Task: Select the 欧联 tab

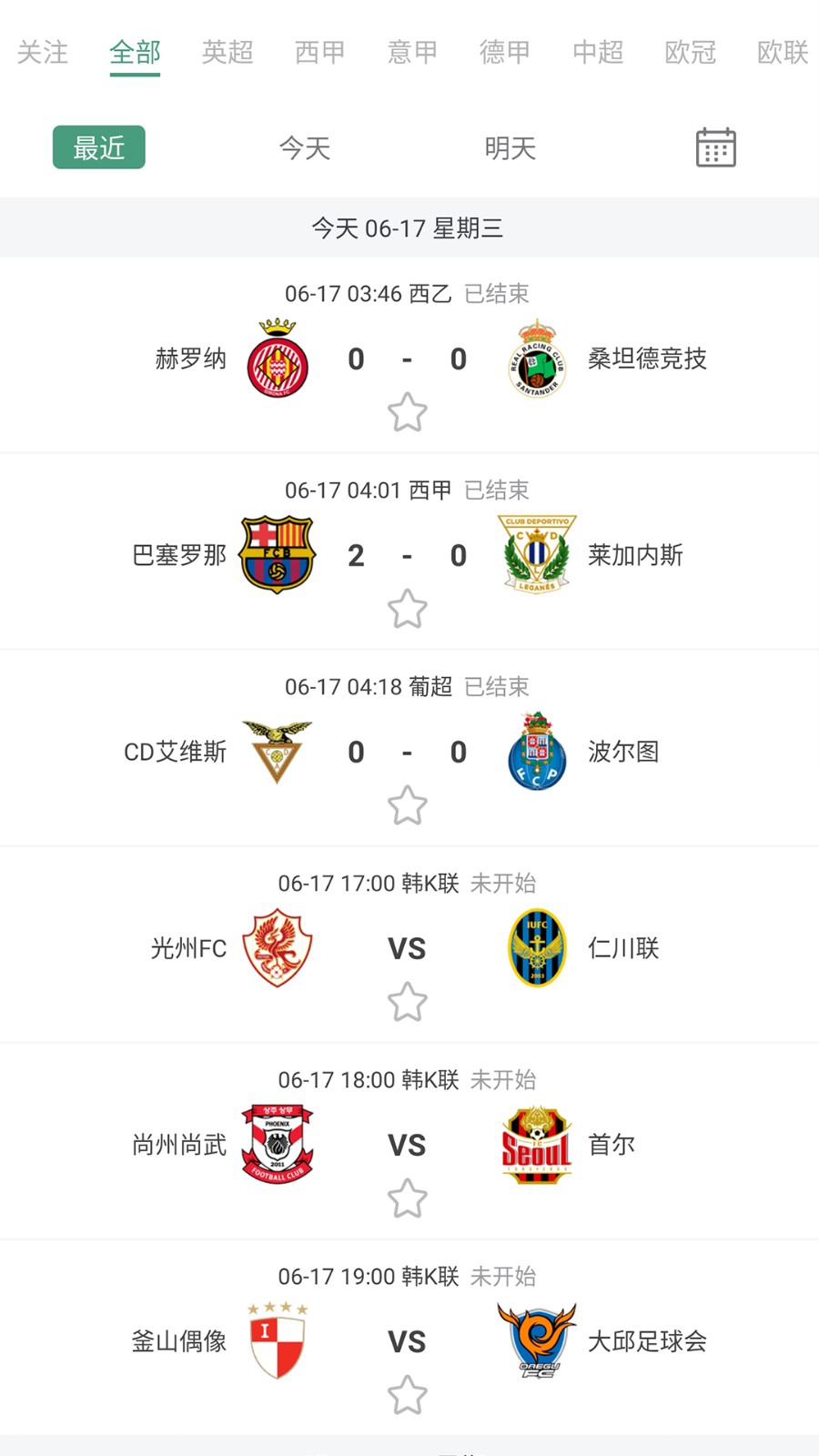Action: click(x=783, y=53)
